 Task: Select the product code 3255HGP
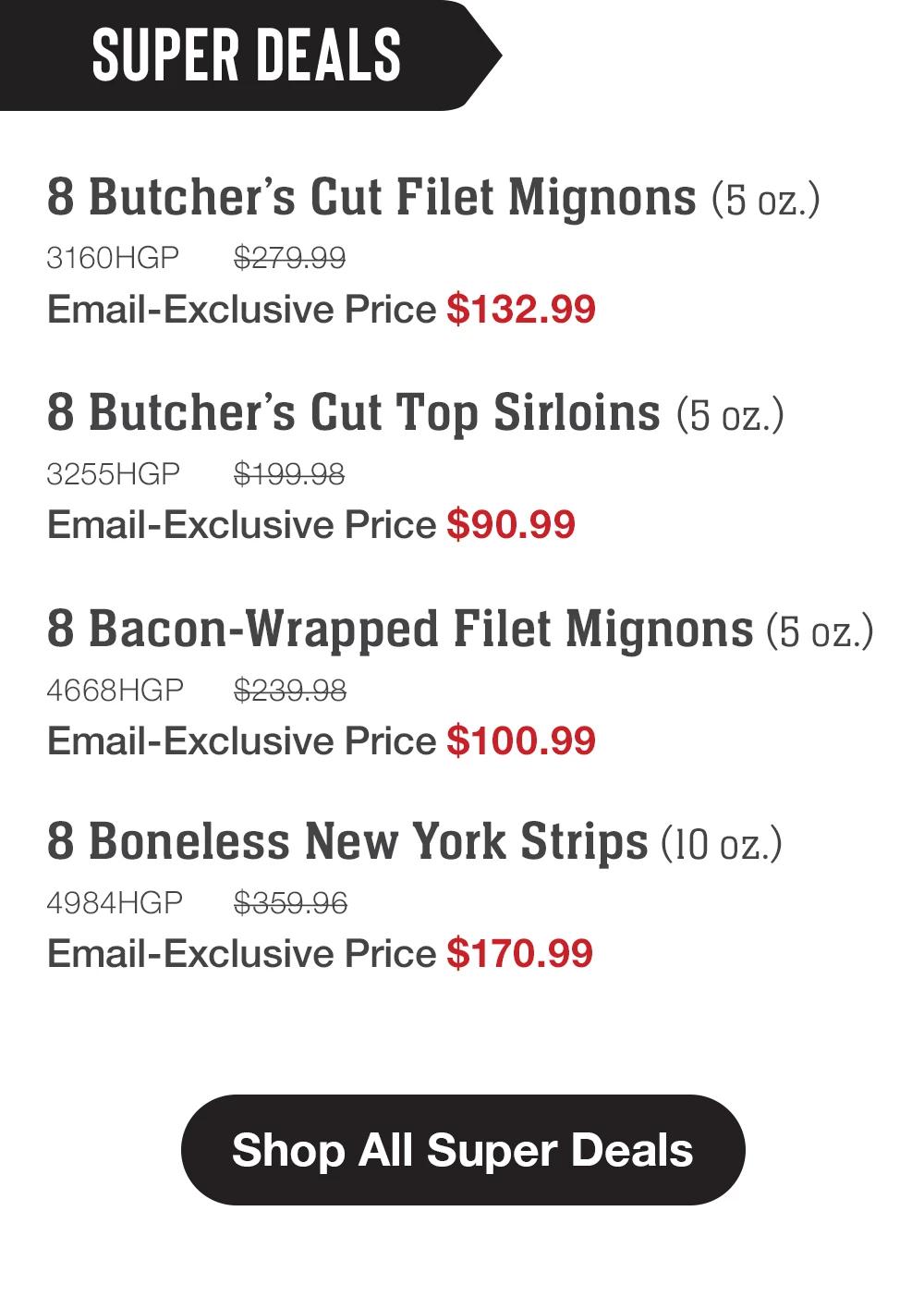tap(113, 474)
